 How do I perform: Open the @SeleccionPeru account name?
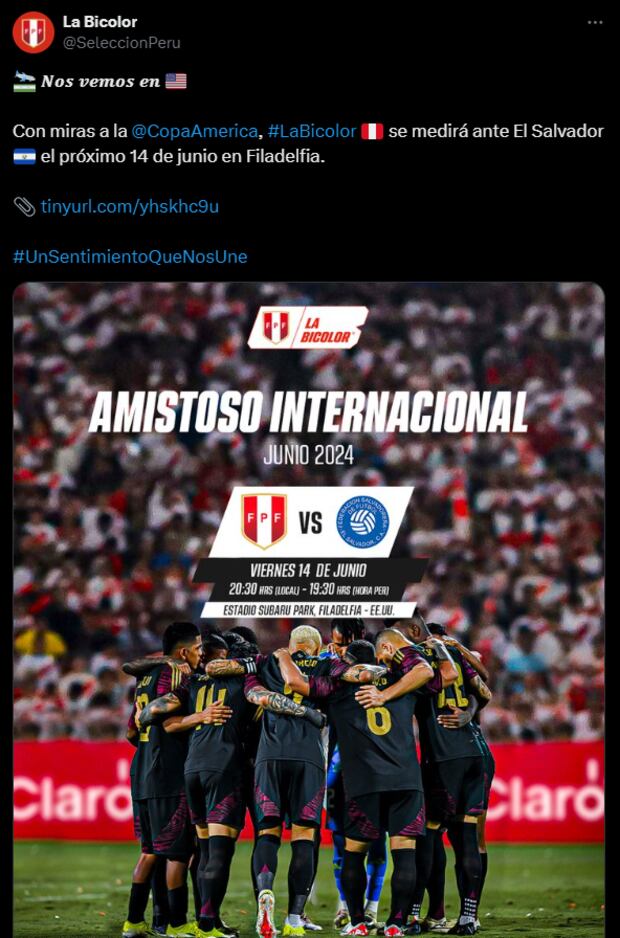click(x=121, y=43)
